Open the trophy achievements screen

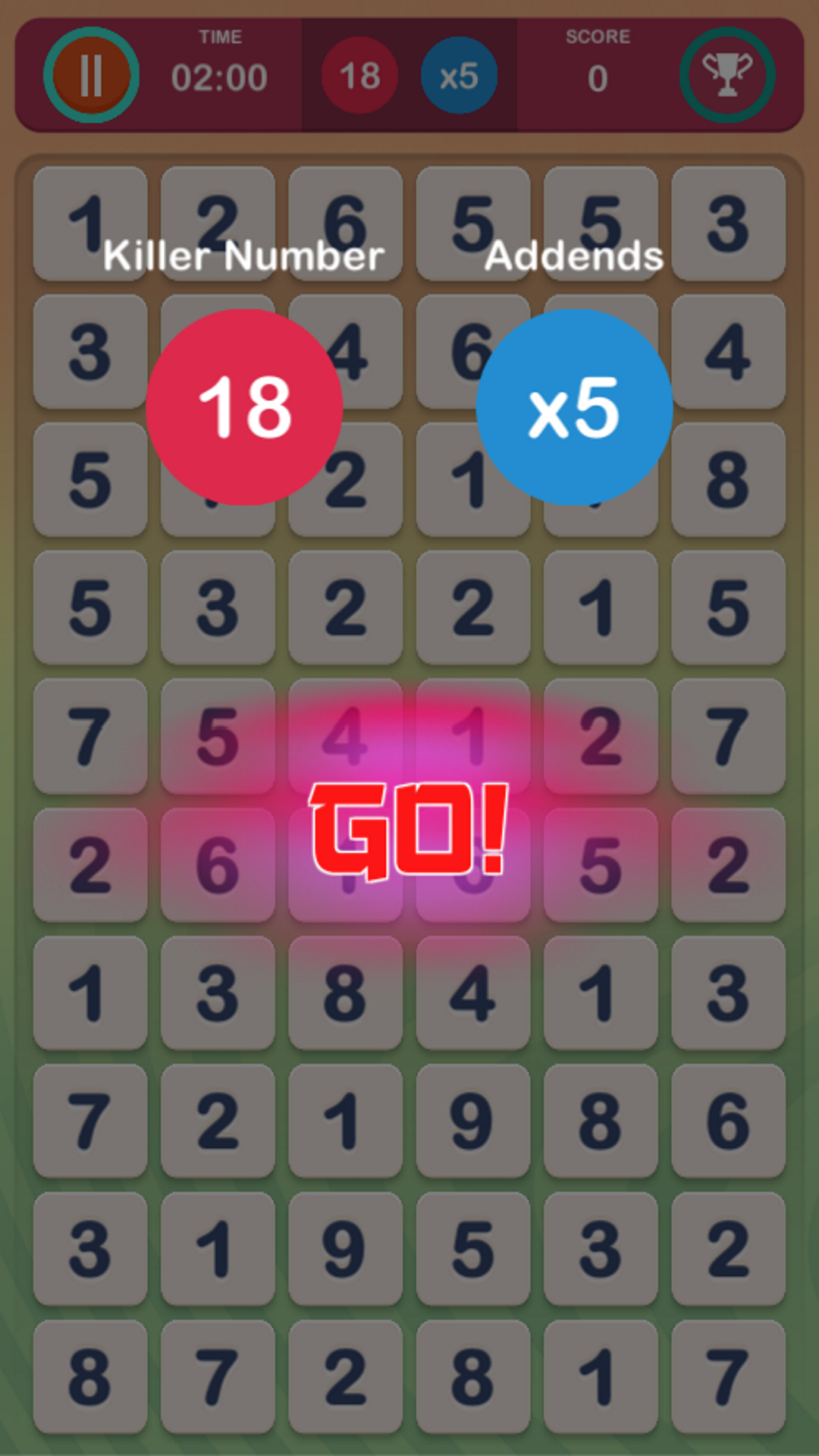coord(728,75)
